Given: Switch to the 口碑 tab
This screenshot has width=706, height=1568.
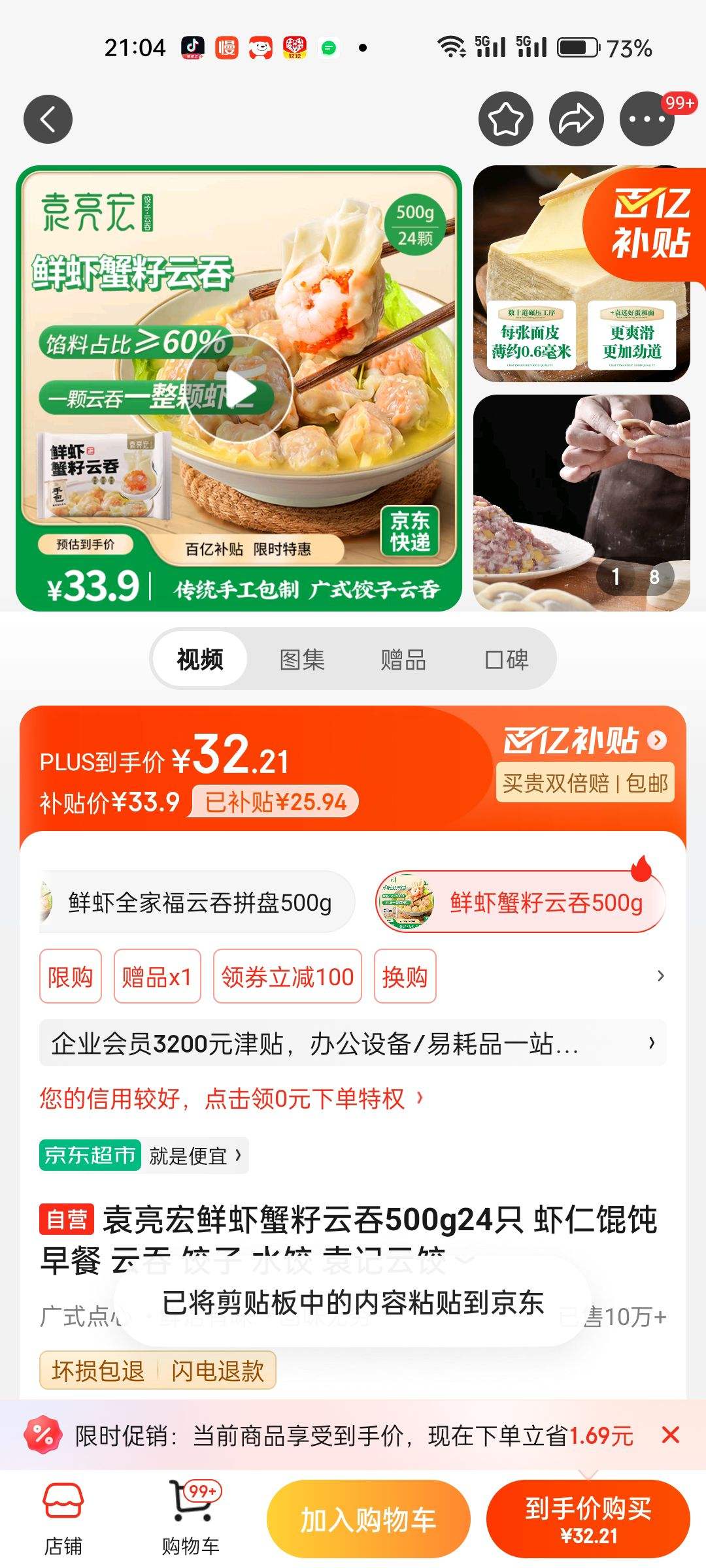Looking at the screenshot, I should pos(508,659).
